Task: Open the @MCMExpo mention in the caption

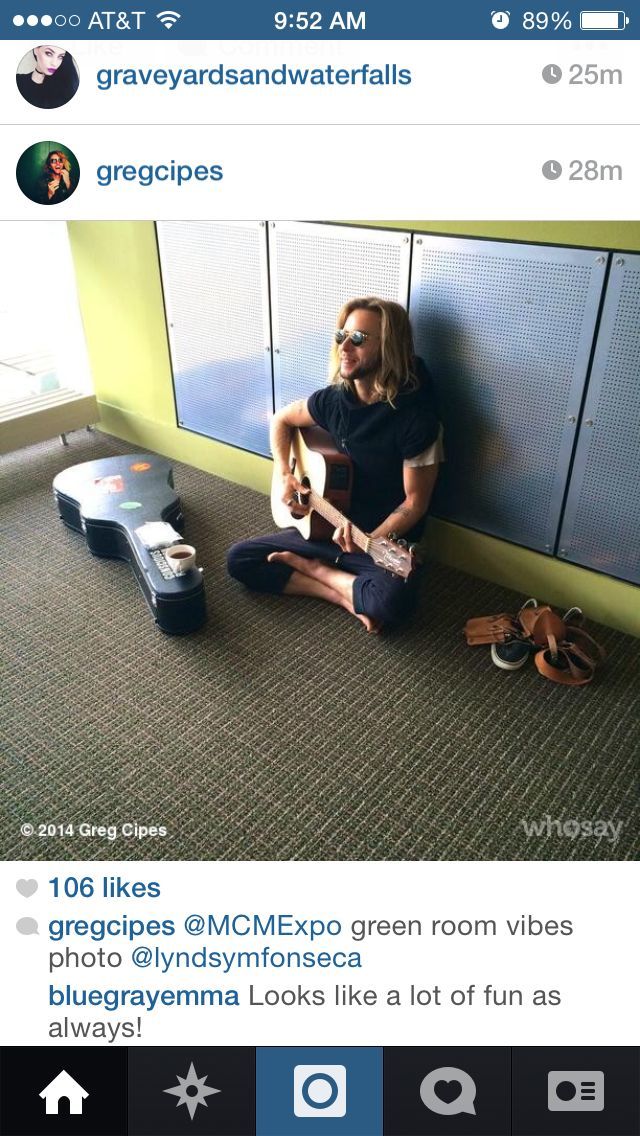Action: 262,925
